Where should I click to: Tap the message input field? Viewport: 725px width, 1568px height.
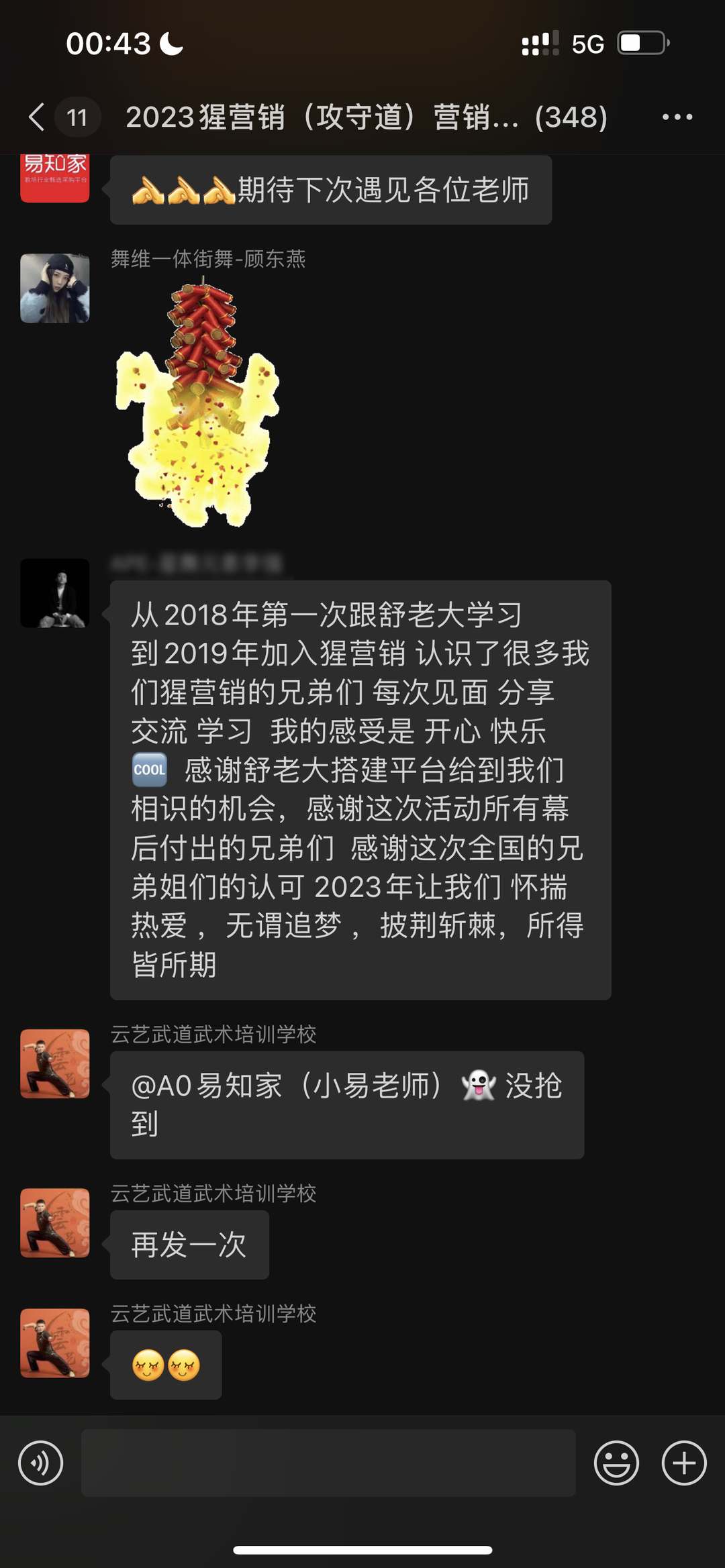pos(328,1463)
